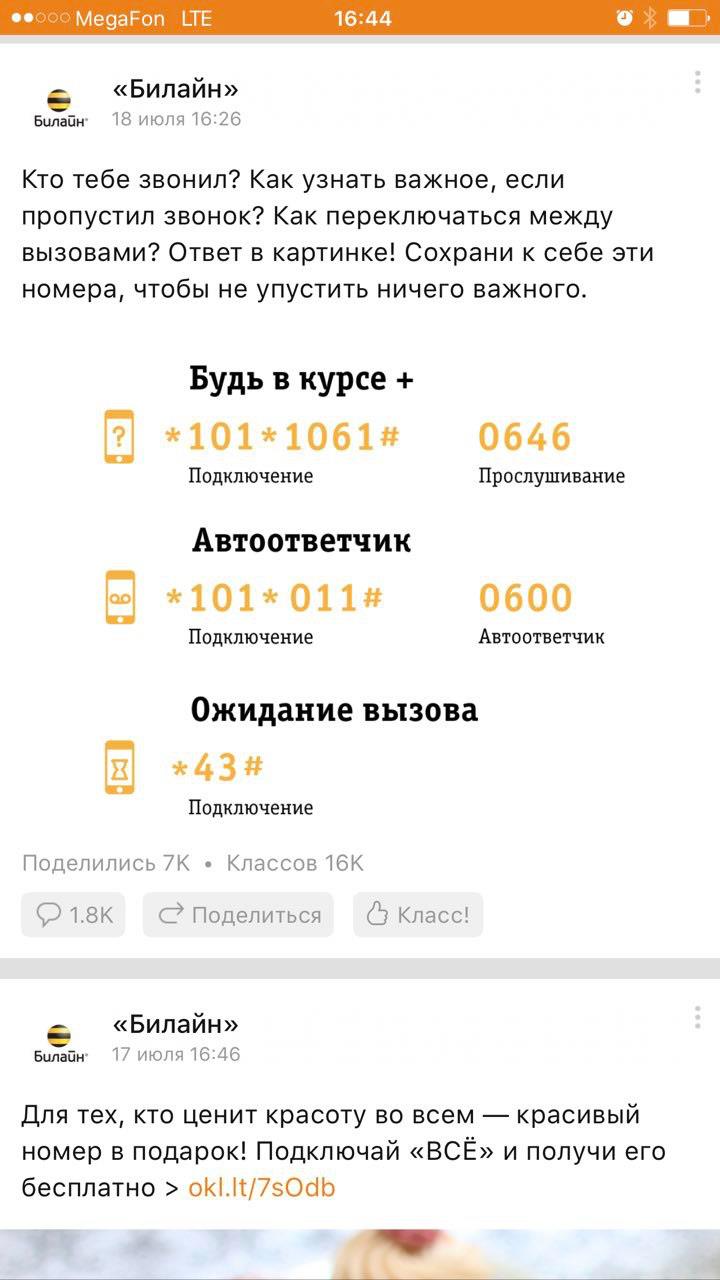The height and width of the screenshot is (1280, 720).
Task: Open overflow menu on the 18 июля post
Action: pos(697,82)
